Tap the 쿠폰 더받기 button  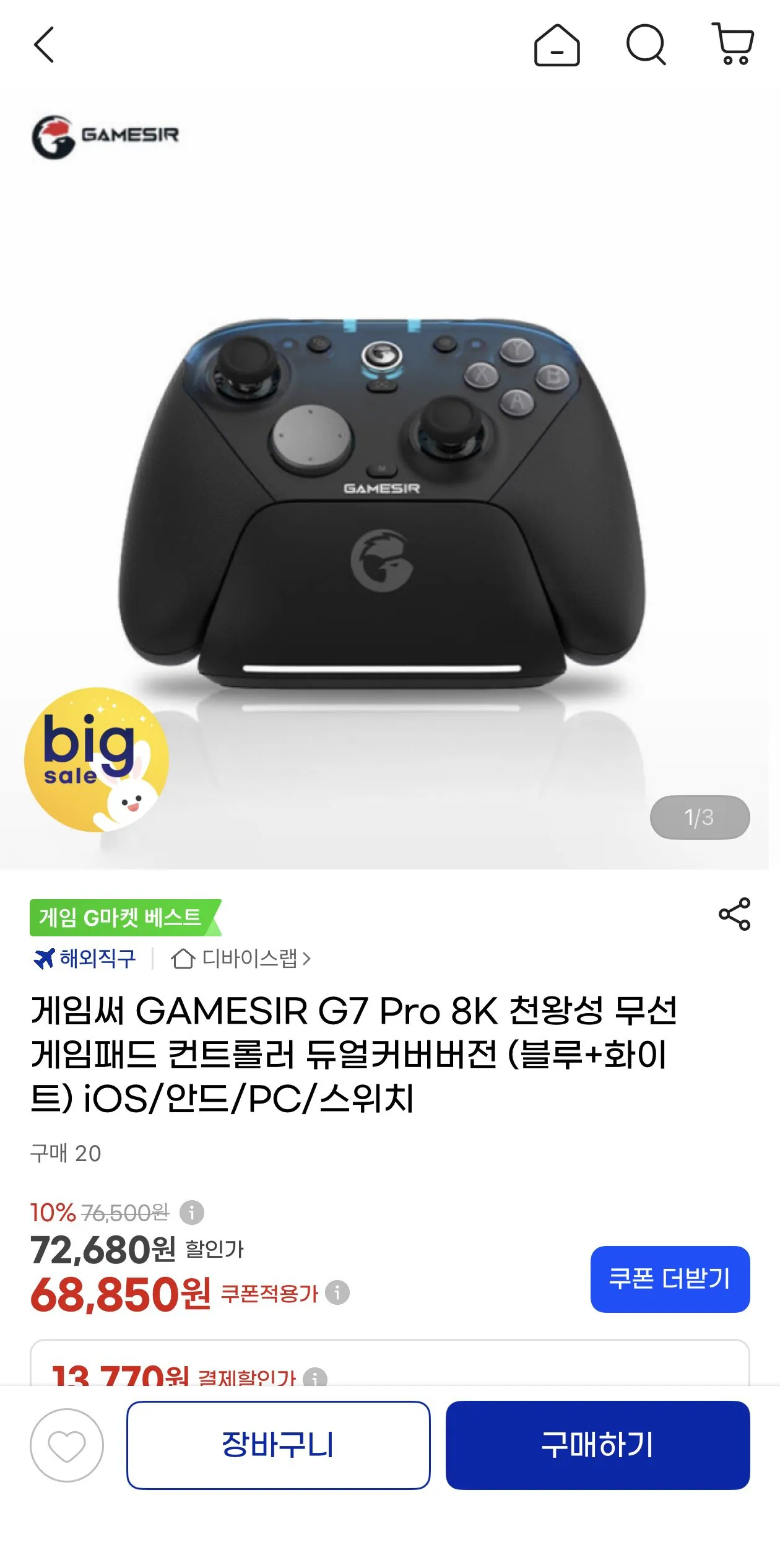tap(670, 1279)
